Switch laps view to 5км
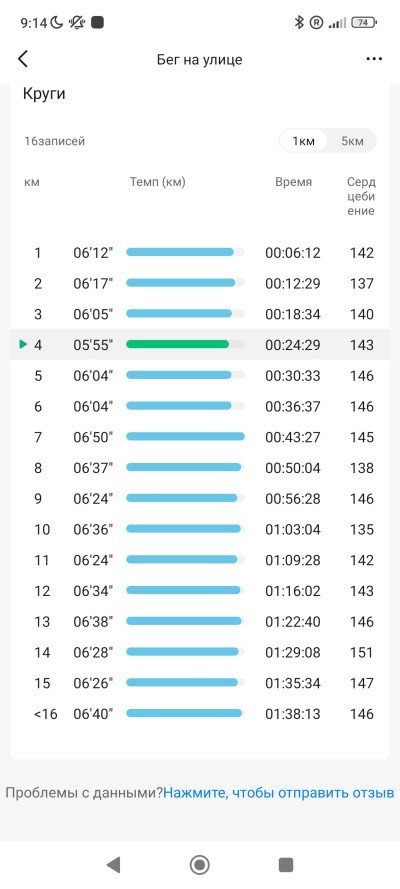 pyautogui.click(x=352, y=141)
